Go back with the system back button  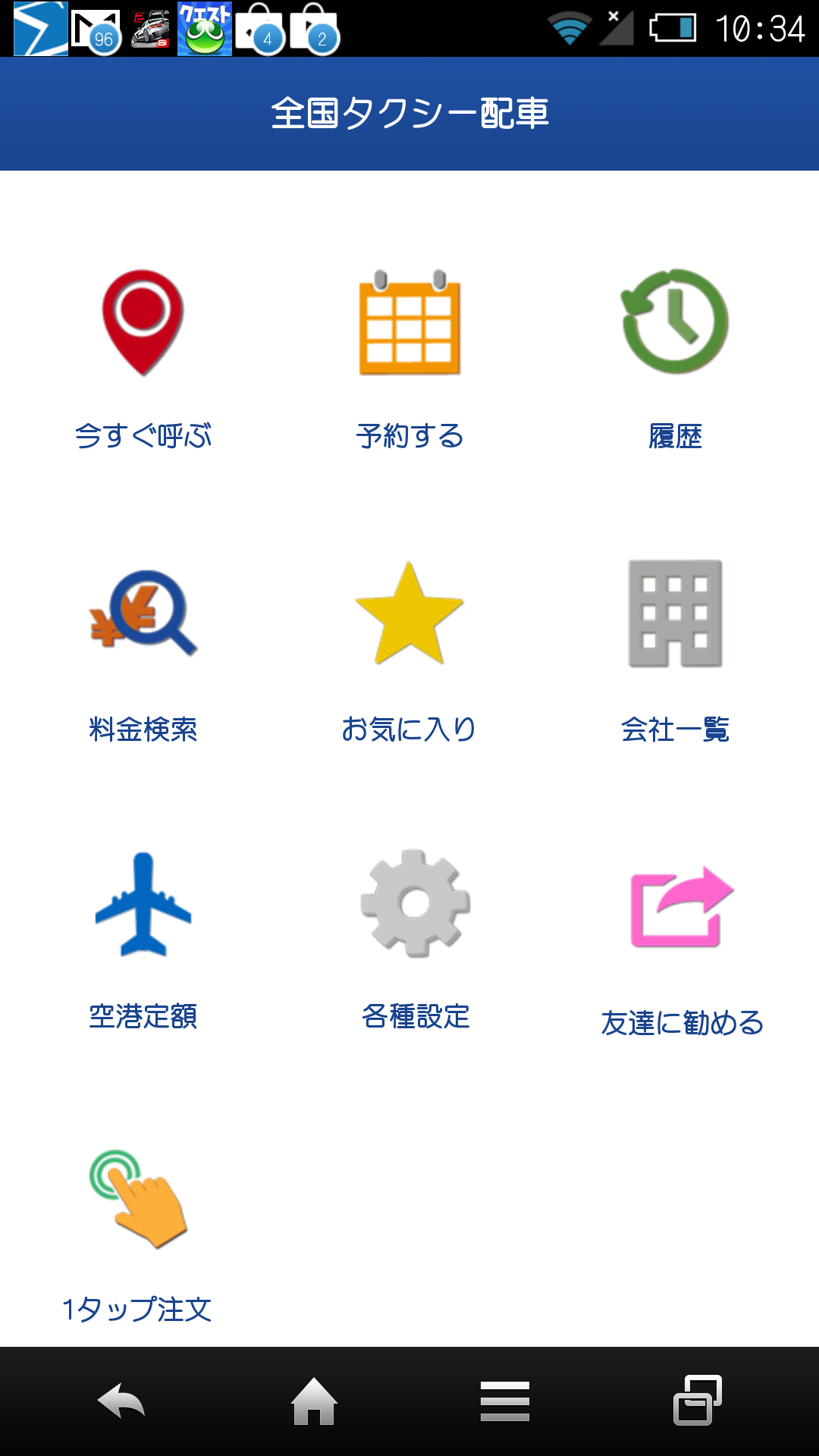pyautogui.click(x=121, y=1401)
